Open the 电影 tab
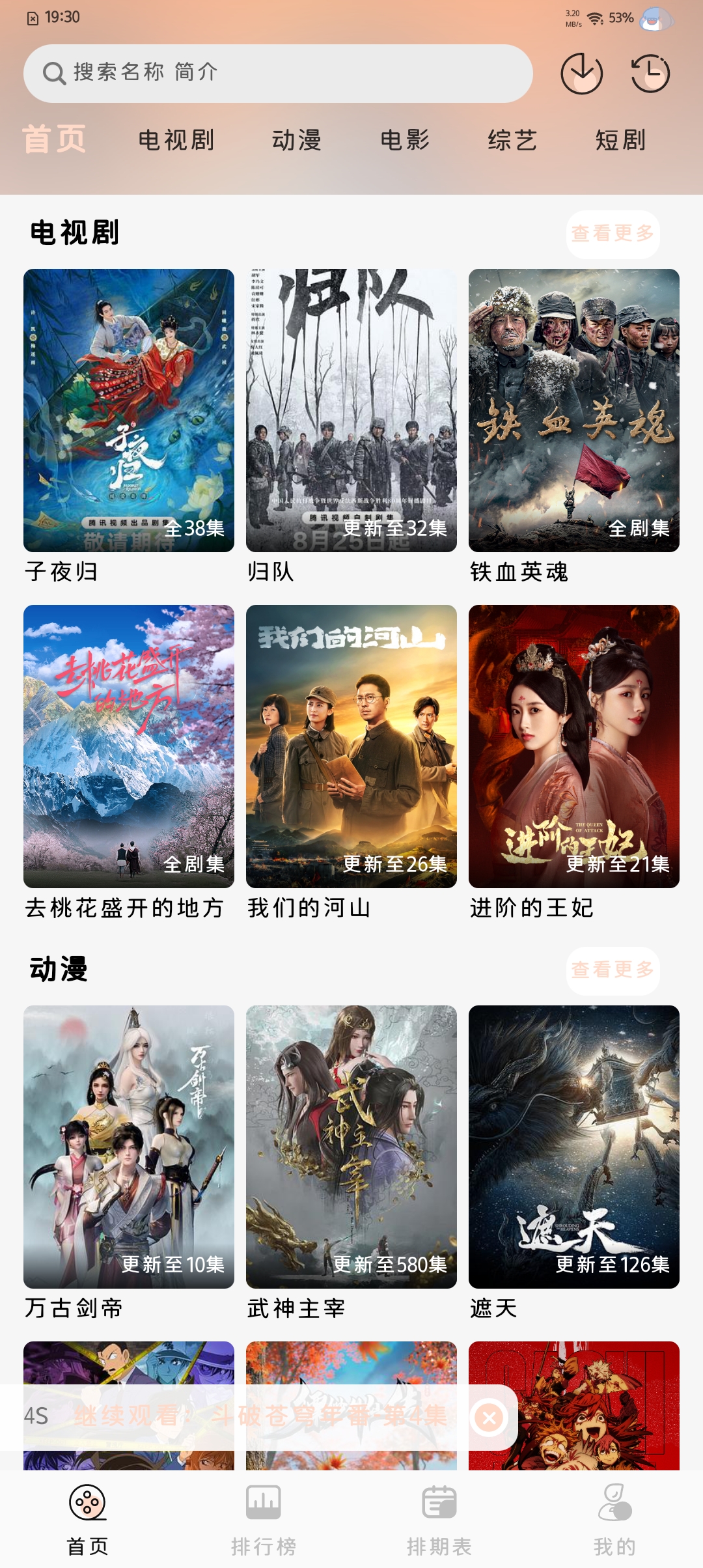 (x=404, y=141)
